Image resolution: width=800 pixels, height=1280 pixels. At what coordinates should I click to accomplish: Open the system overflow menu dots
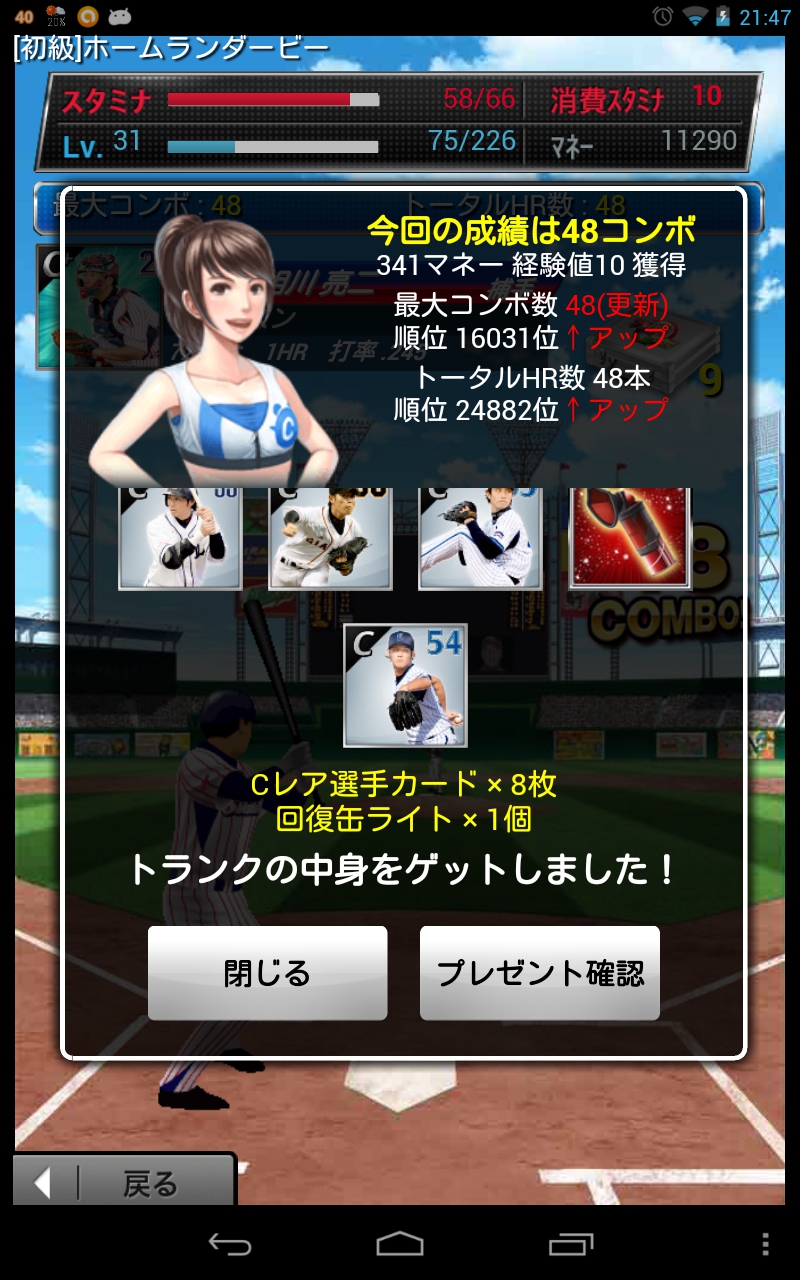[765, 1243]
